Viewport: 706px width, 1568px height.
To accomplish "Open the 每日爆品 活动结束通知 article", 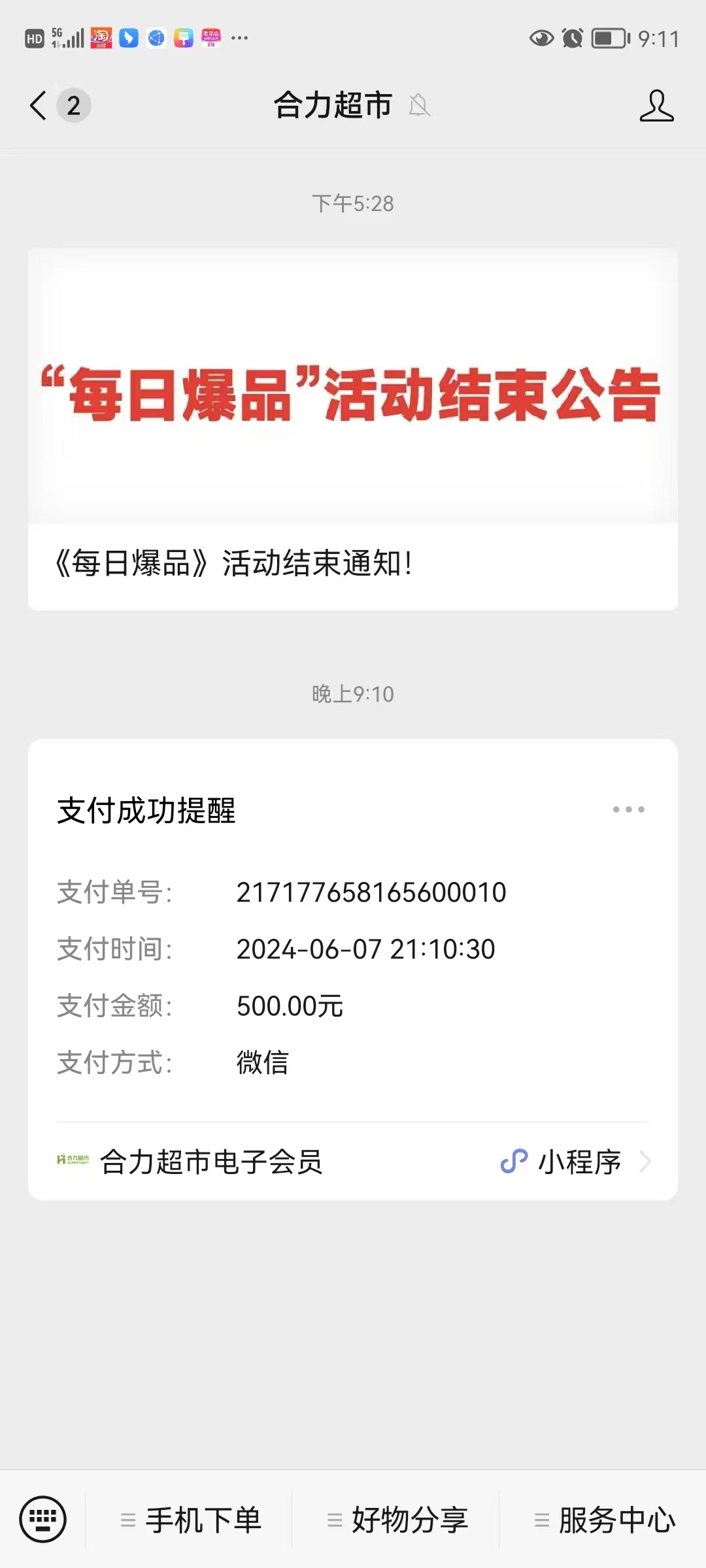I will point(352,429).
